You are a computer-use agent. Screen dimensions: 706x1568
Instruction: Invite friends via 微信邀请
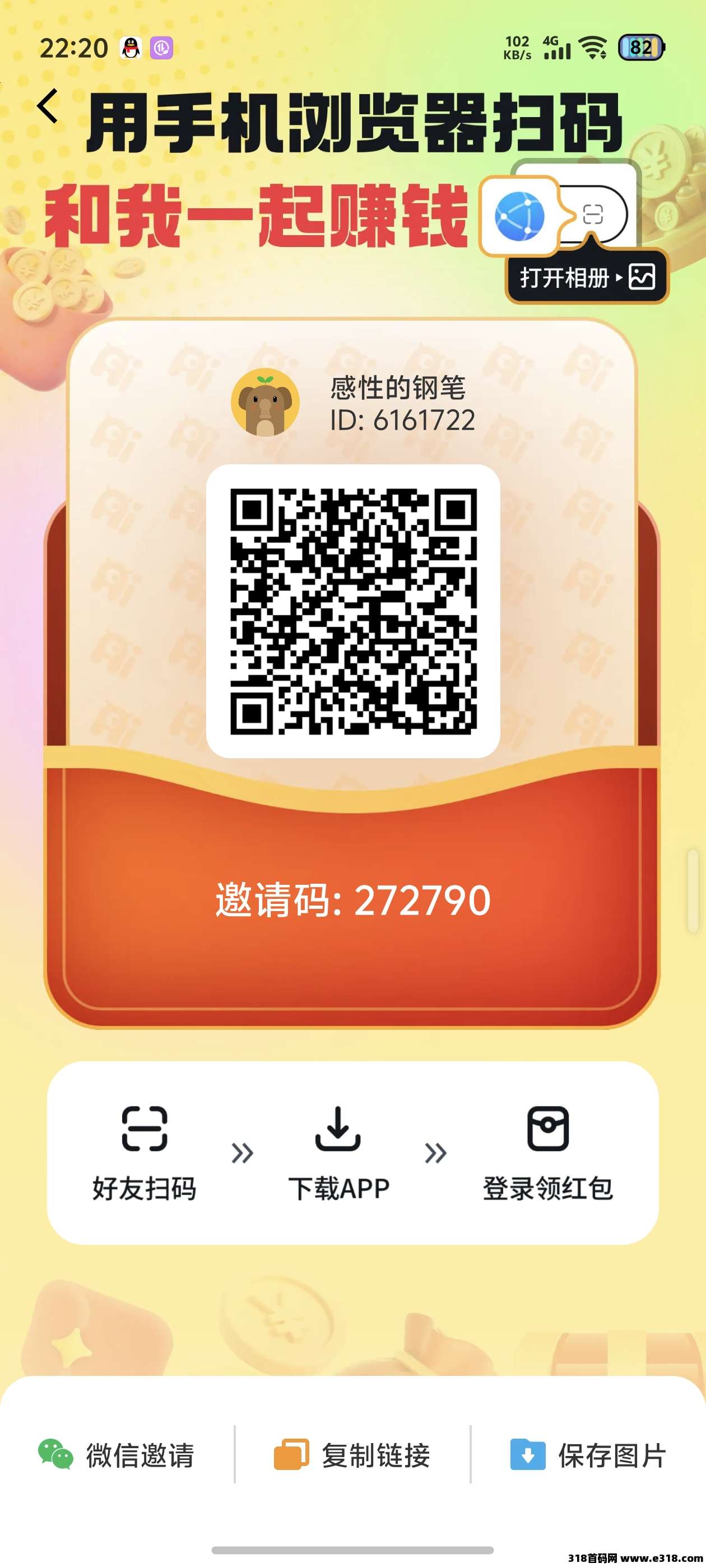pyautogui.click(x=117, y=1455)
